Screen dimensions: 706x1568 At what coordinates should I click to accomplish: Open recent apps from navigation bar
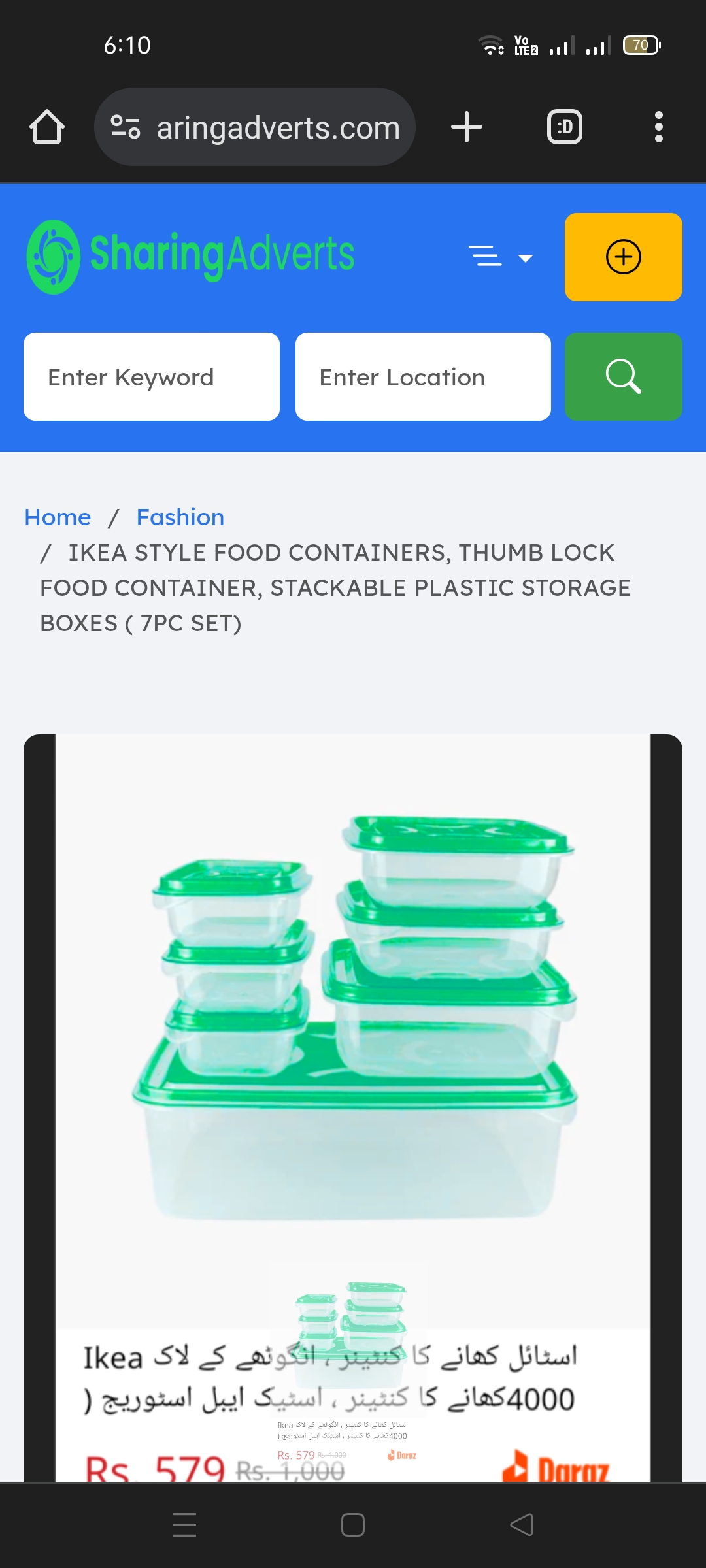point(184,1525)
